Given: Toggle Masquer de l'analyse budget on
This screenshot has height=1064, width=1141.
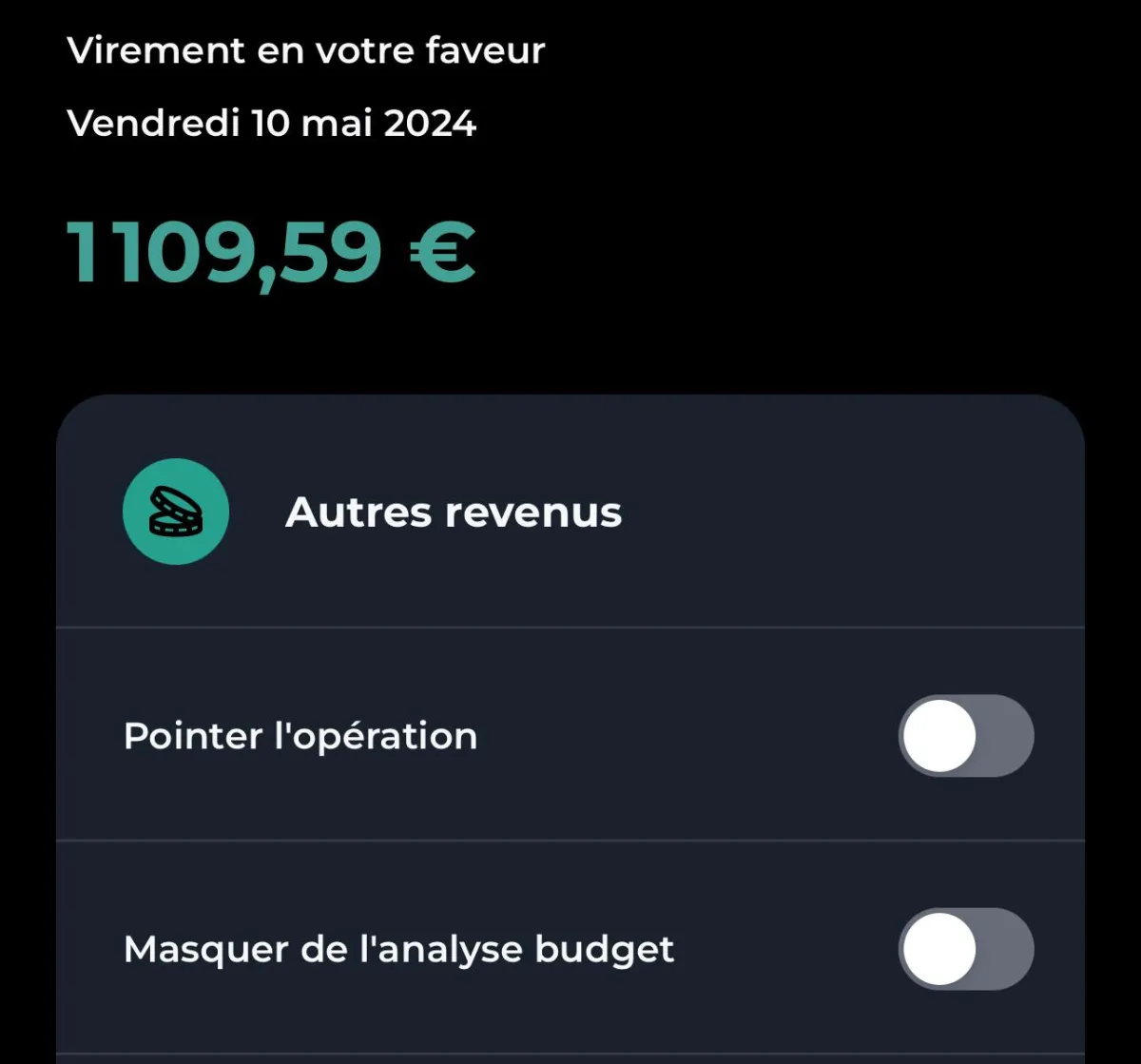Looking at the screenshot, I should [x=965, y=949].
